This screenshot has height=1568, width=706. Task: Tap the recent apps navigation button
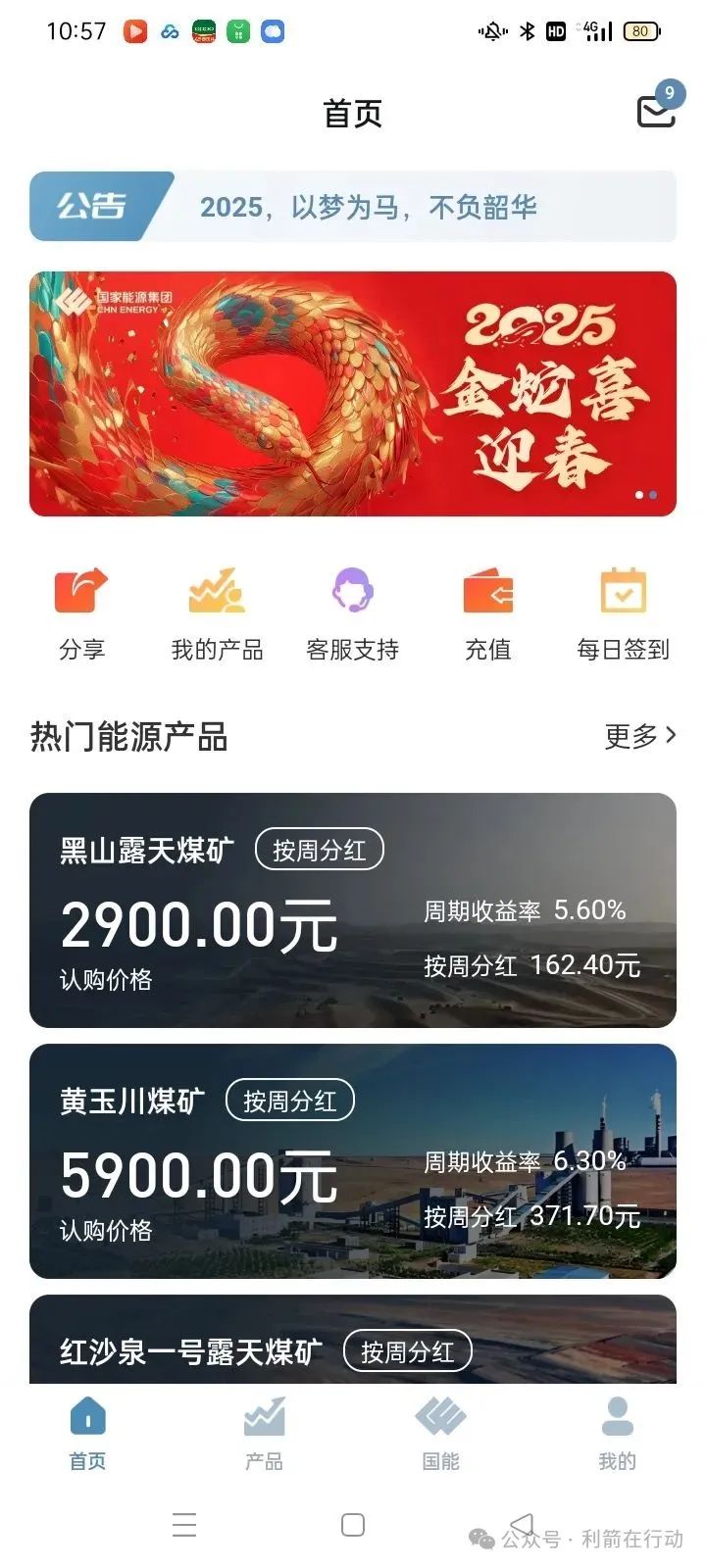coord(184,1525)
